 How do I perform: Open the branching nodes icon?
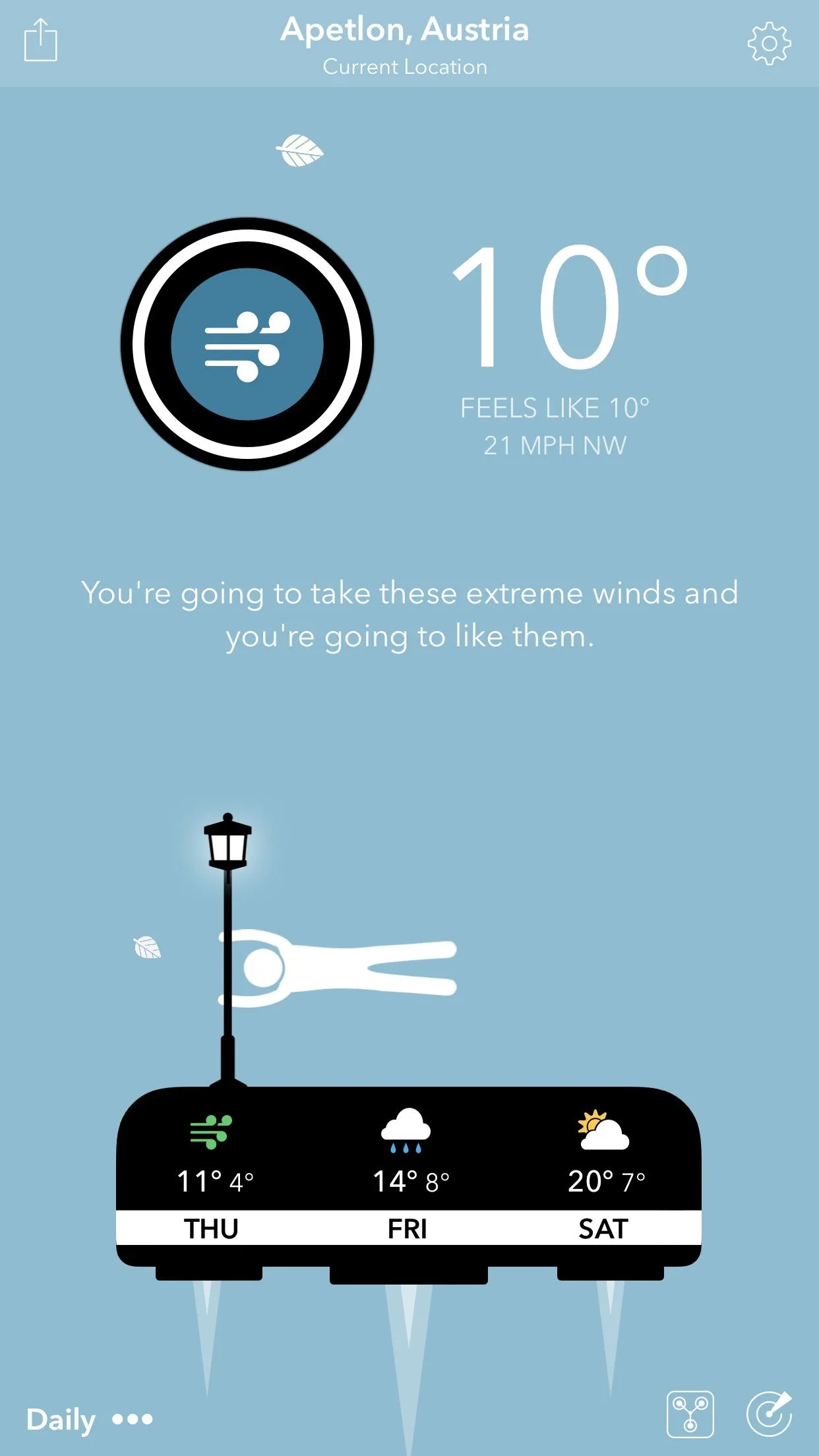pos(690,1414)
